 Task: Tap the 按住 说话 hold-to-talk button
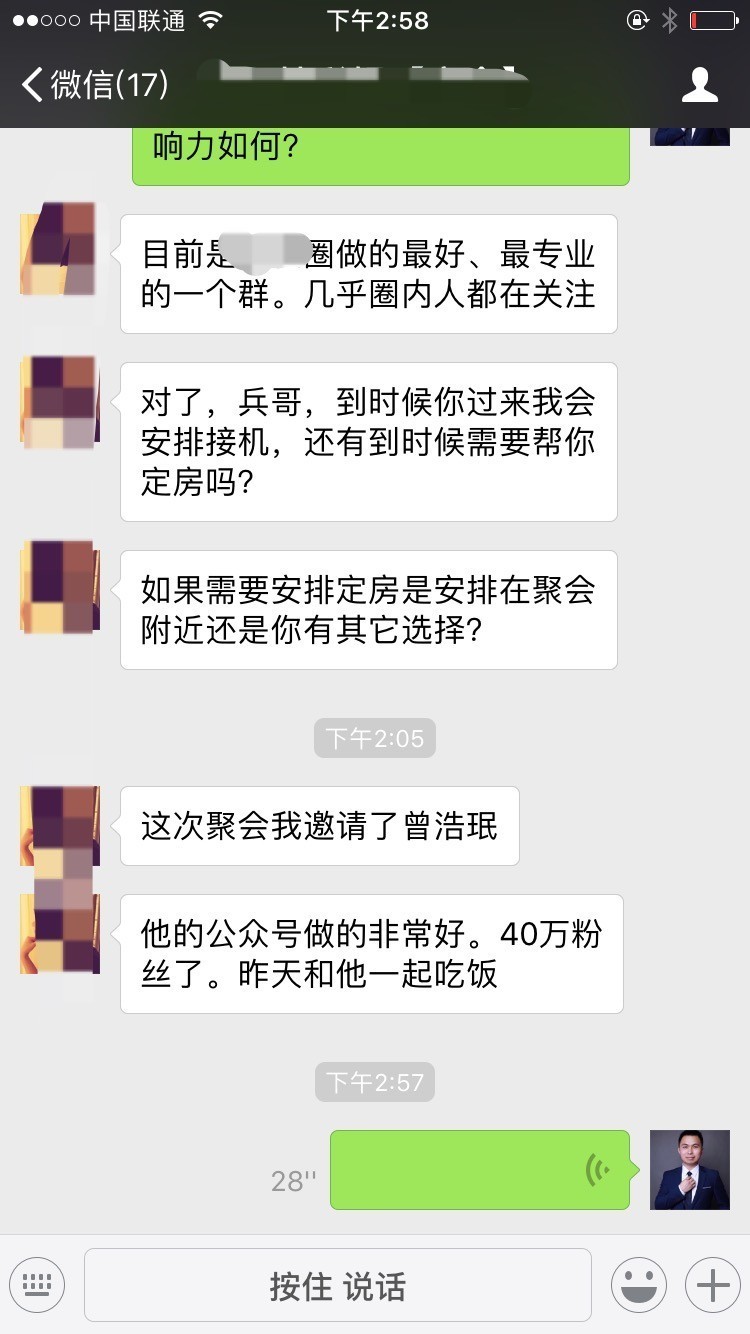338,1285
